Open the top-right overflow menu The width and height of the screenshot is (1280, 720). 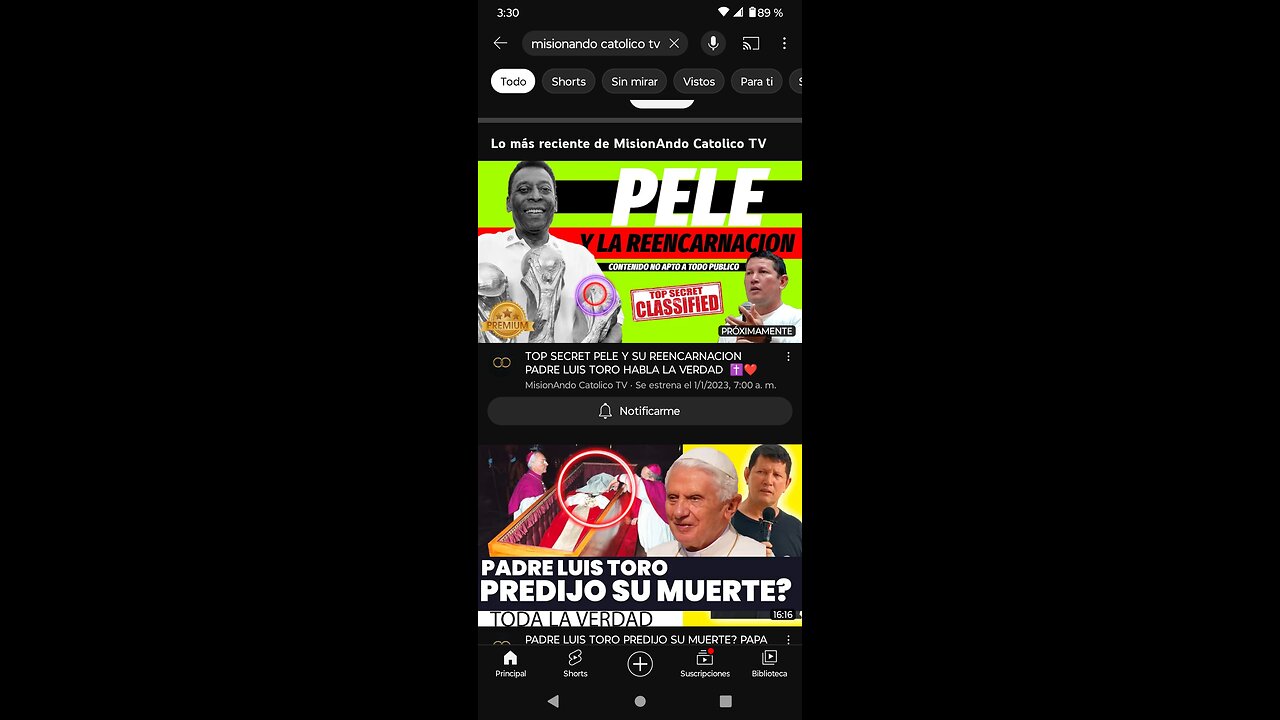click(784, 43)
